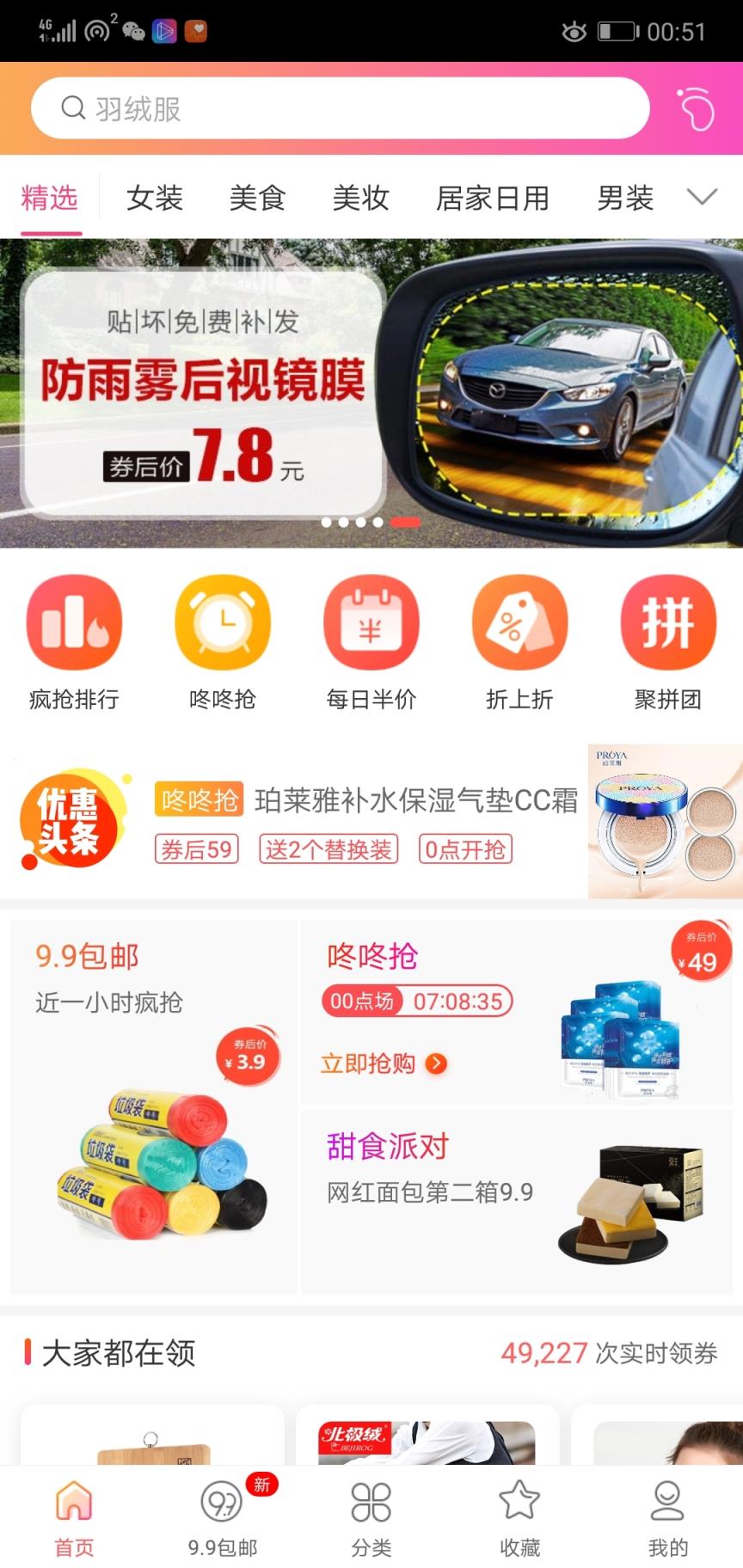Tap the camera search icon beside search bar

(697, 108)
